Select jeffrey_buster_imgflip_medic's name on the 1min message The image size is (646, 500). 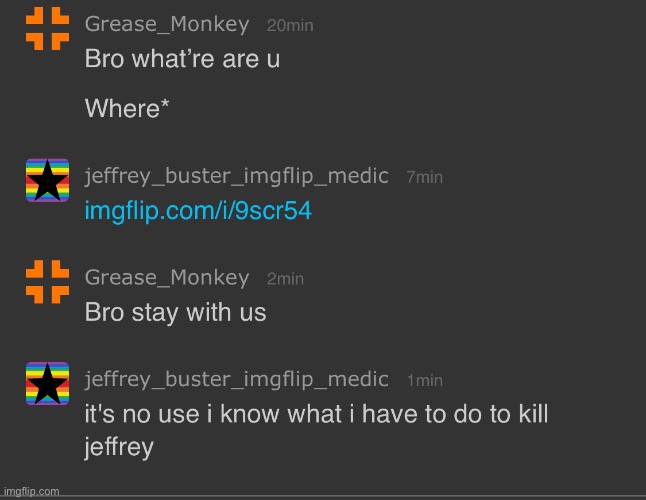click(x=236, y=379)
